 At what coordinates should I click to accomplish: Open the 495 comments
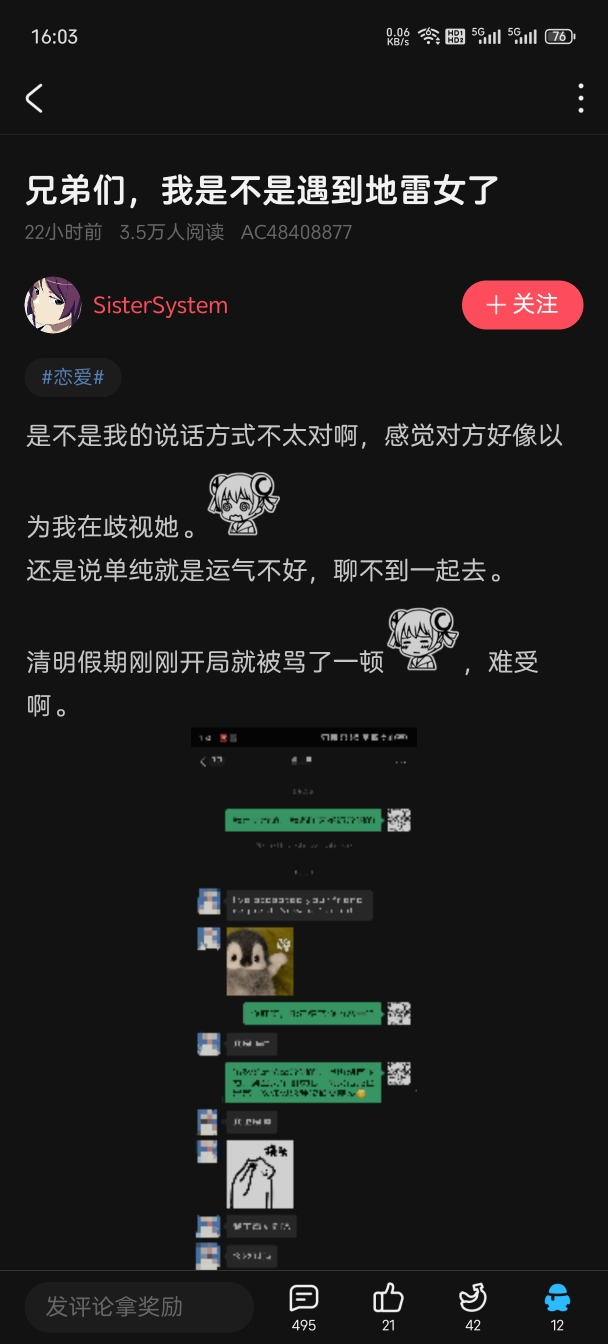point(303,1306)
